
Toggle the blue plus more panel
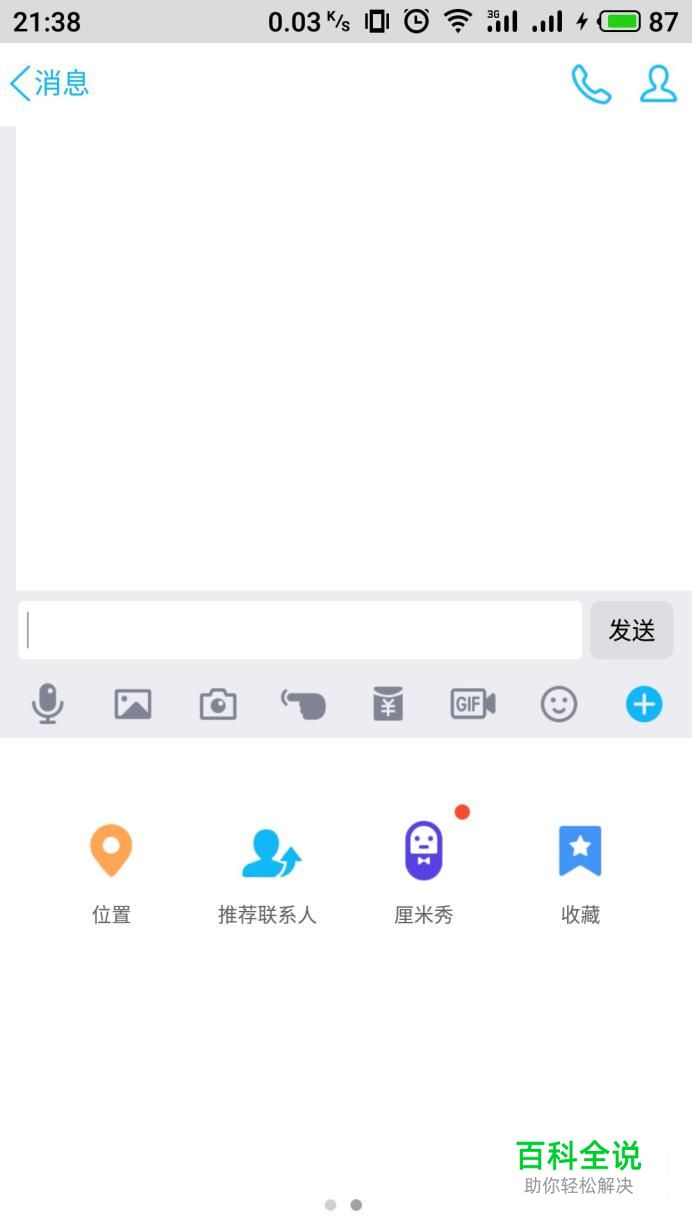(x=644, y=704)
